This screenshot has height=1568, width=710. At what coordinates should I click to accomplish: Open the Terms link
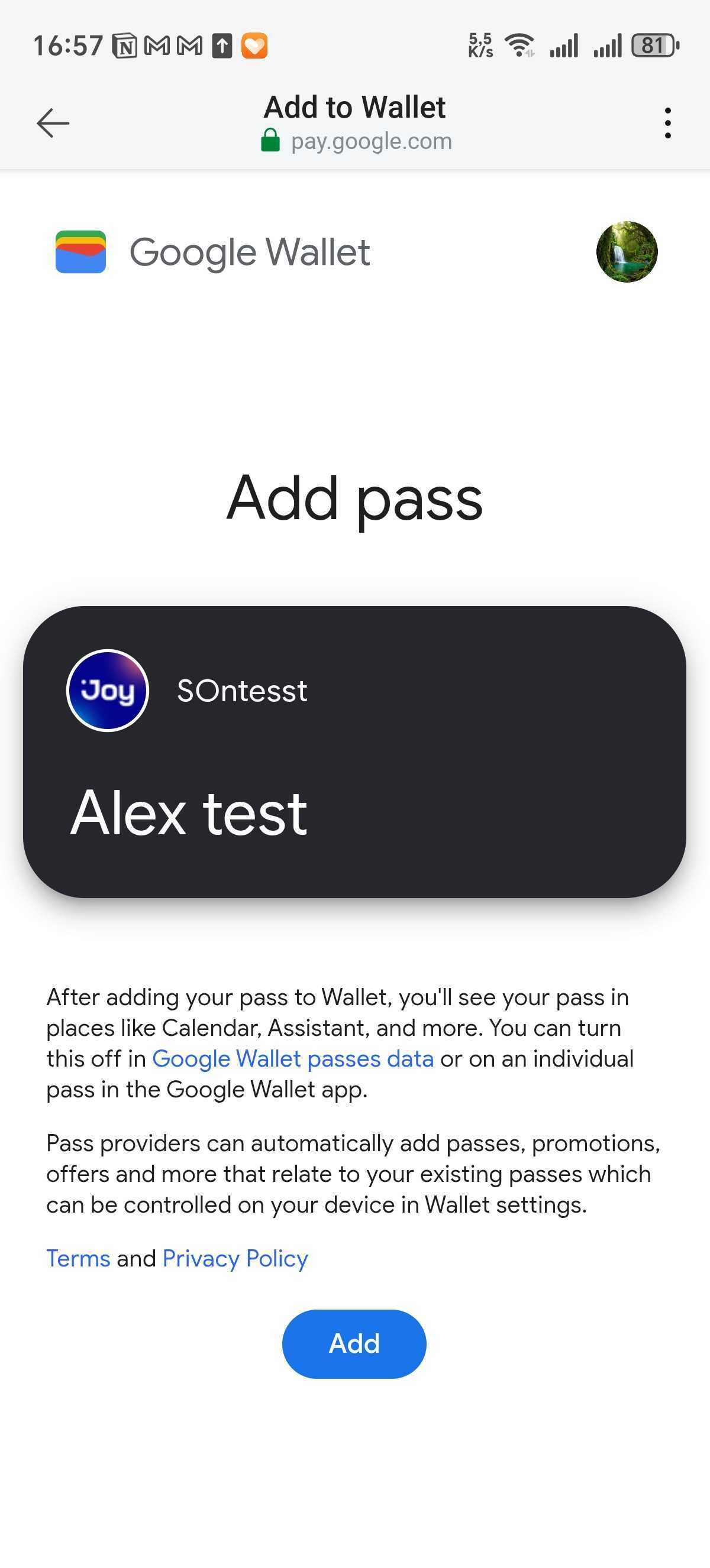78,1258
